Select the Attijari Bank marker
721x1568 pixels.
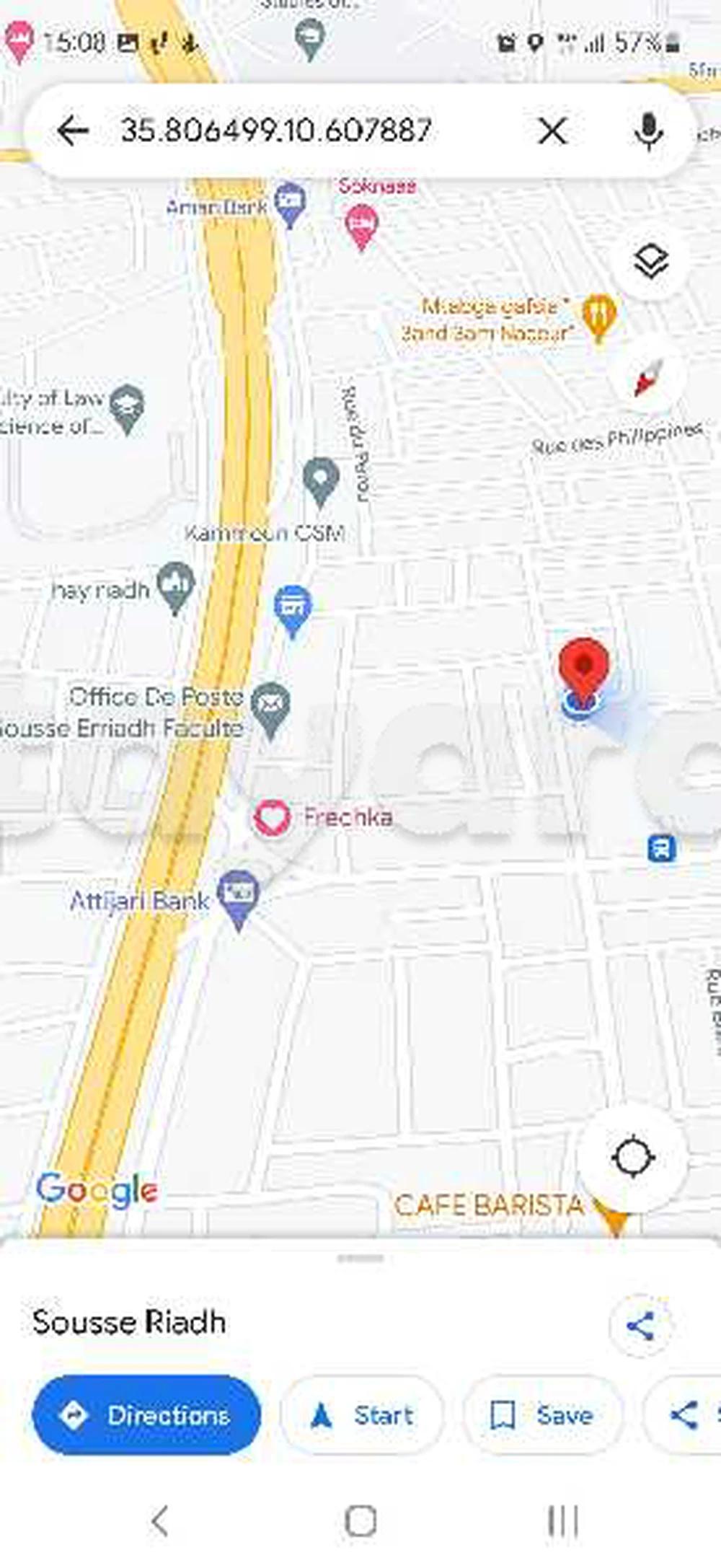[238, 897]
